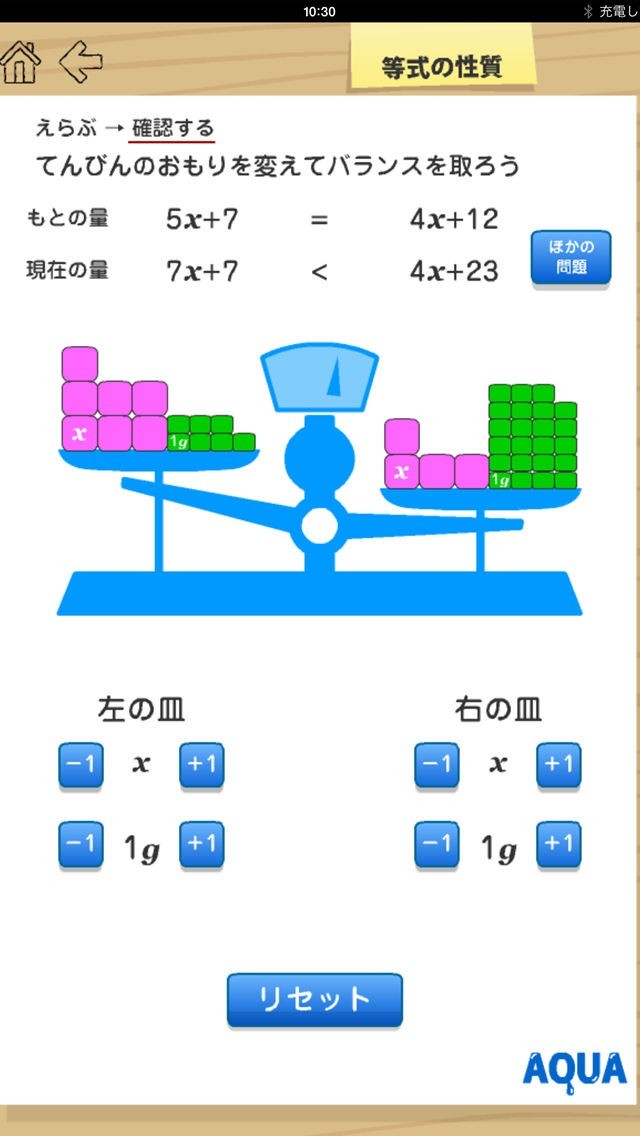640x1136 pixels.
Task: Add one x to the left plate
Action: [x=202, y=766]
